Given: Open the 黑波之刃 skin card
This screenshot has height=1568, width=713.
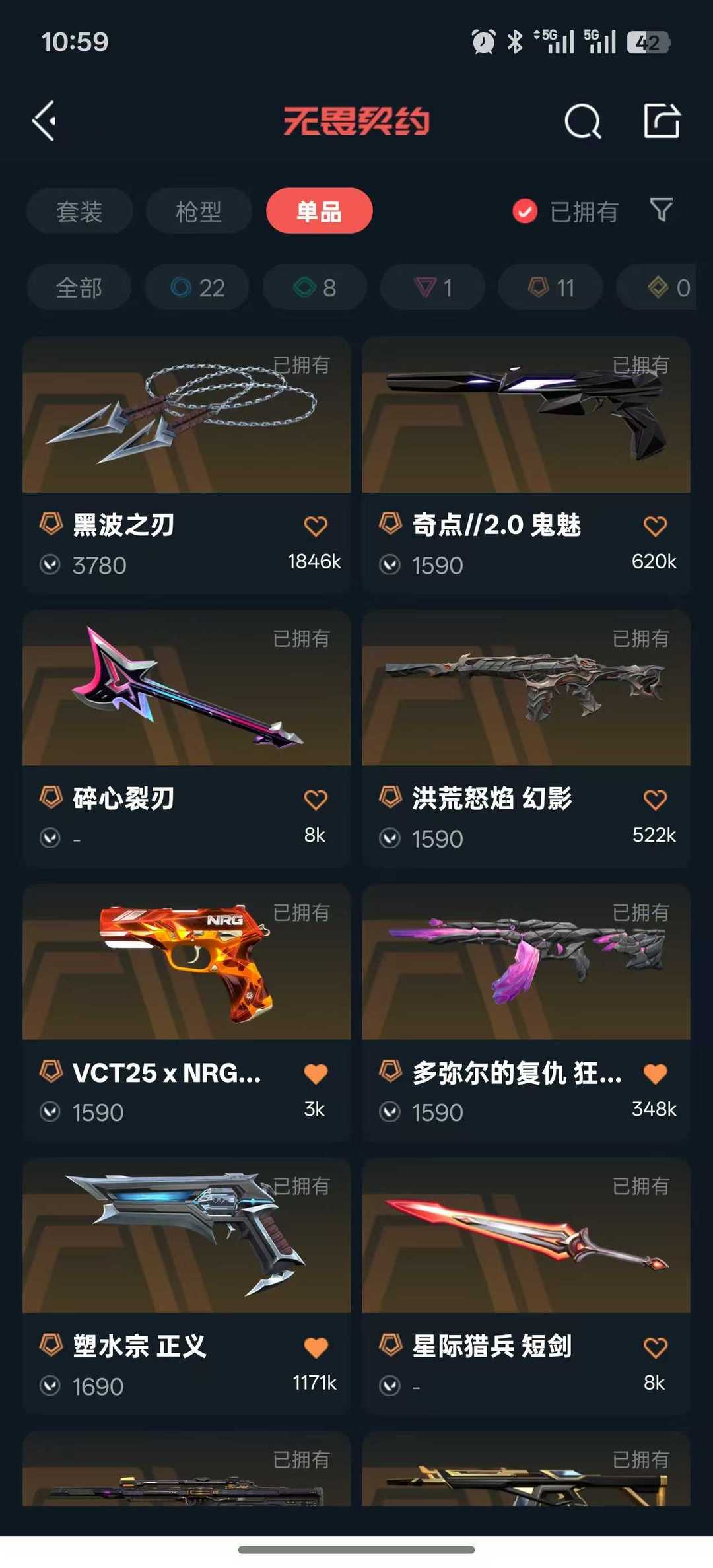Looking at the screenshot, I should 187,465.
